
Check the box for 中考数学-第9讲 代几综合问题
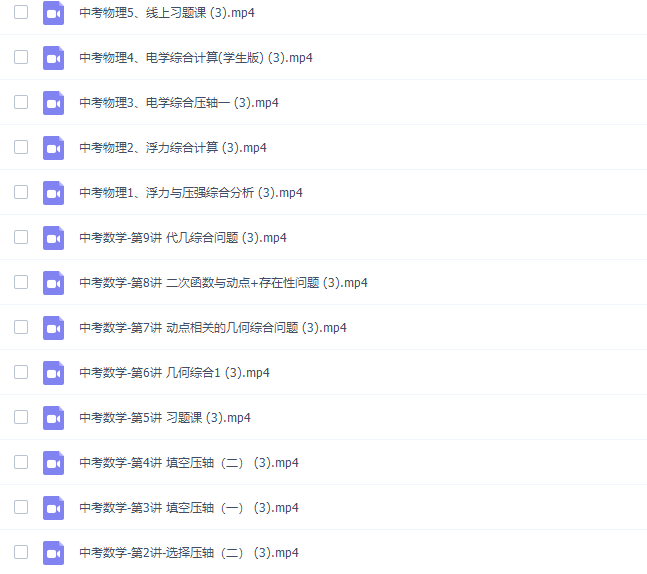[x=21, y=238]
